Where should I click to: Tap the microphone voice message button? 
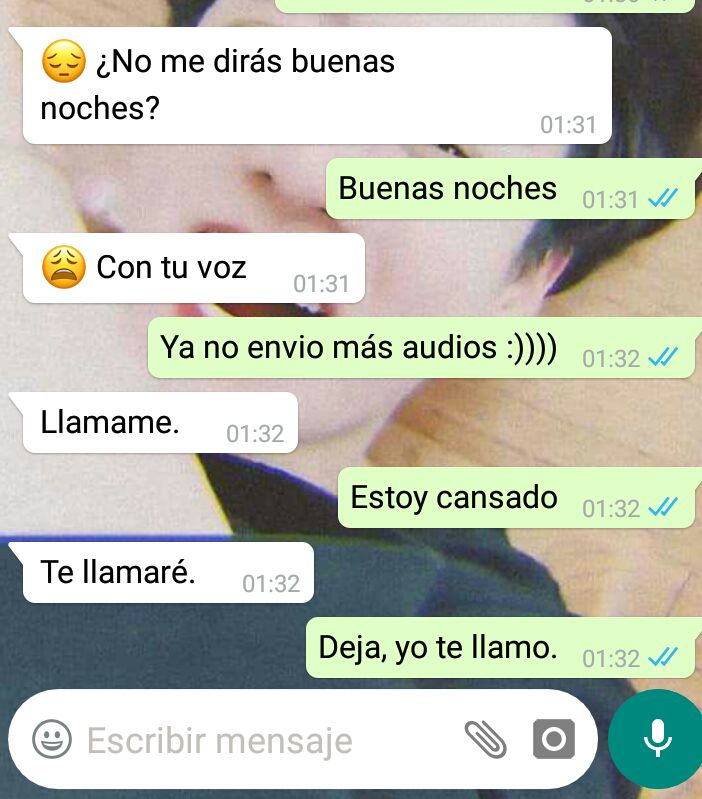(x=656, y=740)
